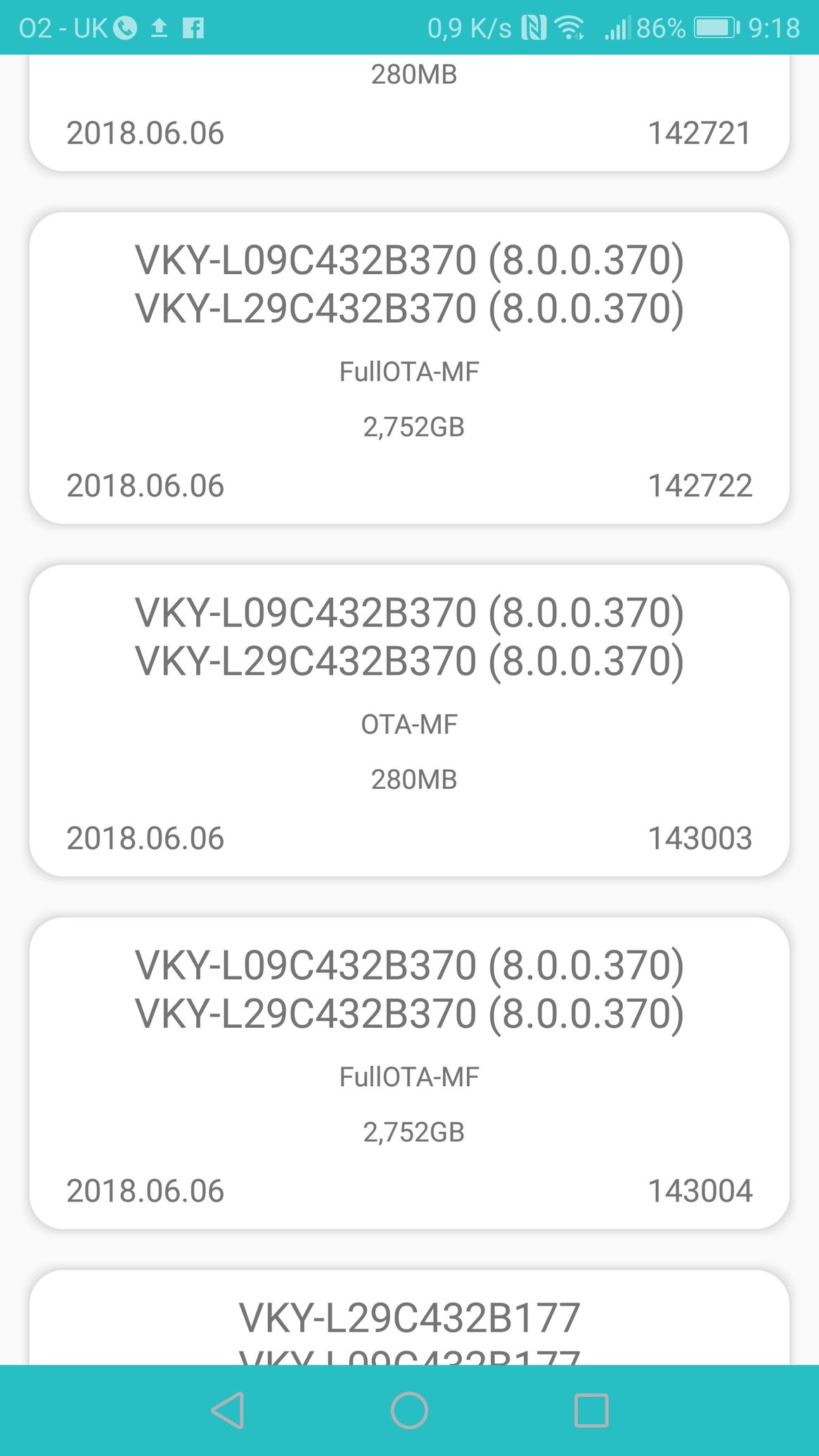The image size is (819, 1456).
Task: Open FullOTA-MF firmware card 142722
Action: click(409, 368)
